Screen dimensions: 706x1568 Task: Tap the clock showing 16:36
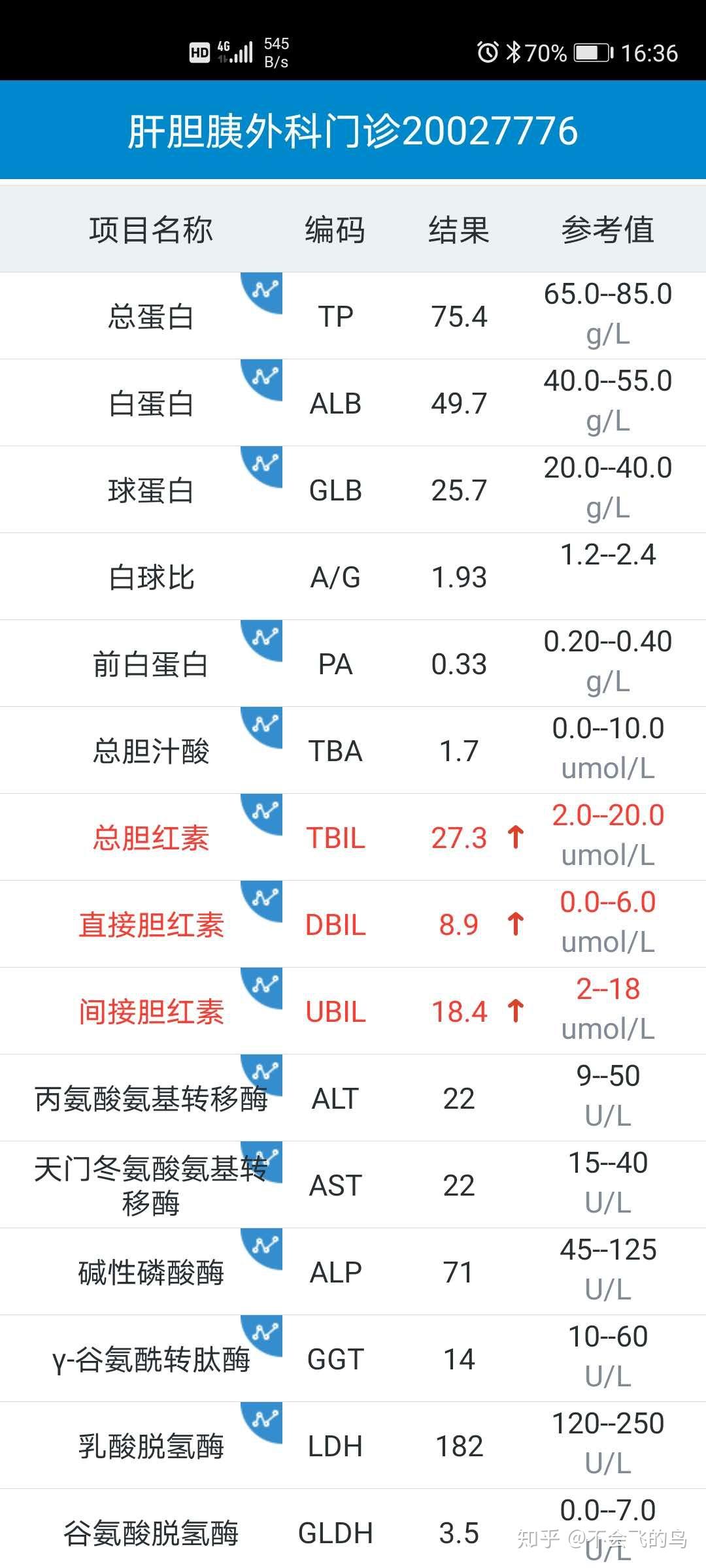649,54
